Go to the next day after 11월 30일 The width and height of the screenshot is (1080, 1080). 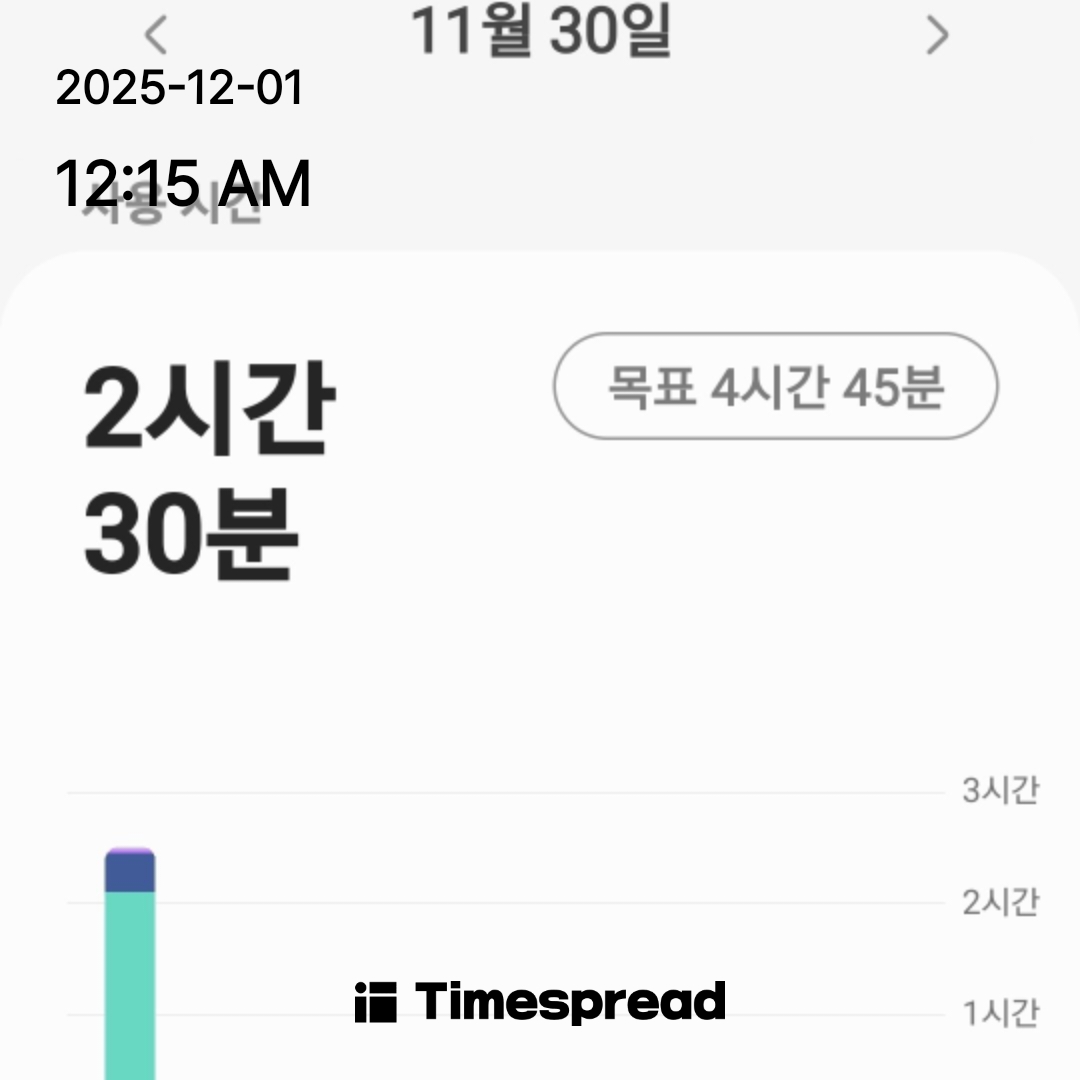point(936,36)
